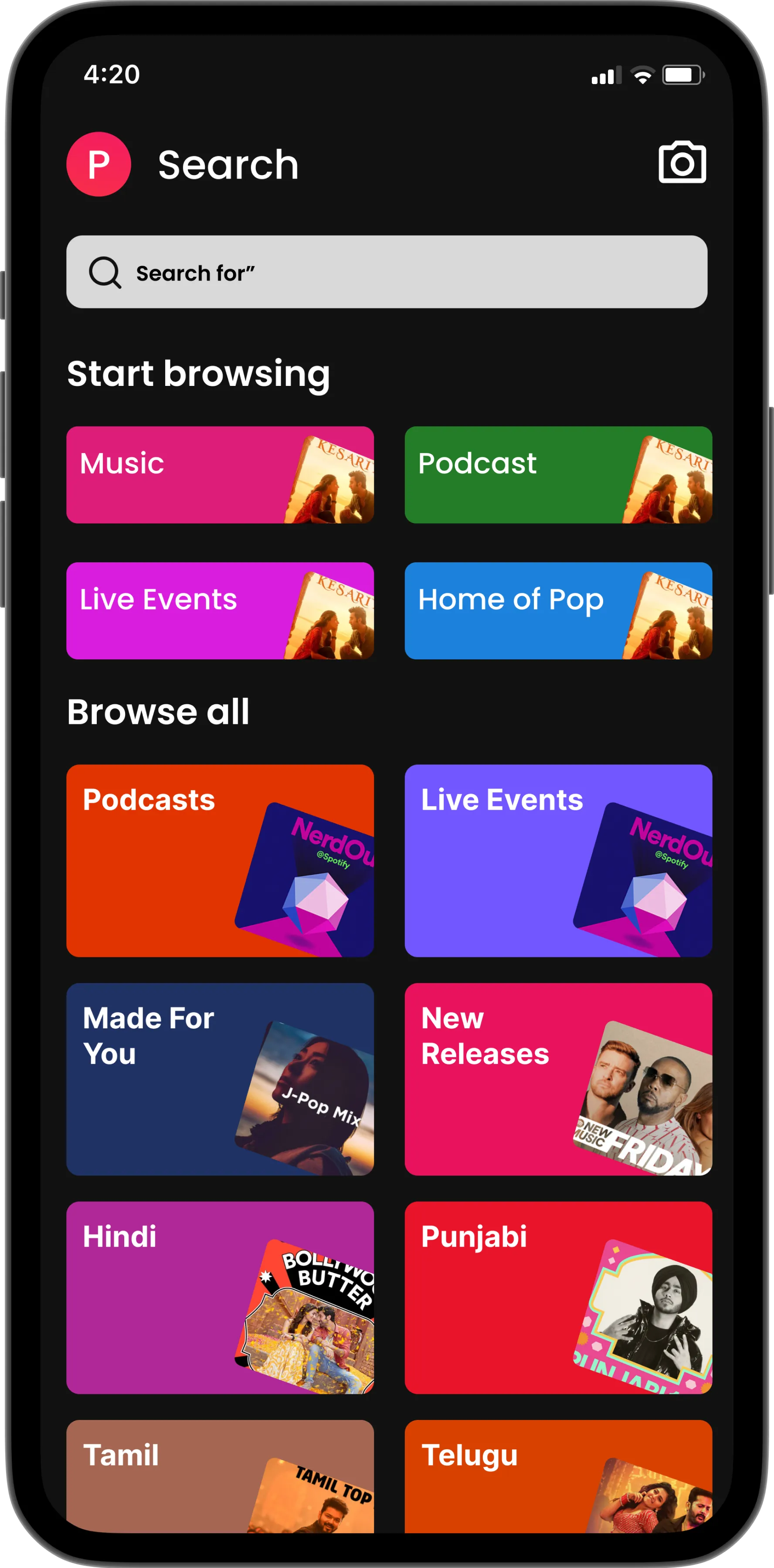This screenshot has width=774, height=1568.
Task: Open the Music card under Start browsing
Action: point(220,475)
